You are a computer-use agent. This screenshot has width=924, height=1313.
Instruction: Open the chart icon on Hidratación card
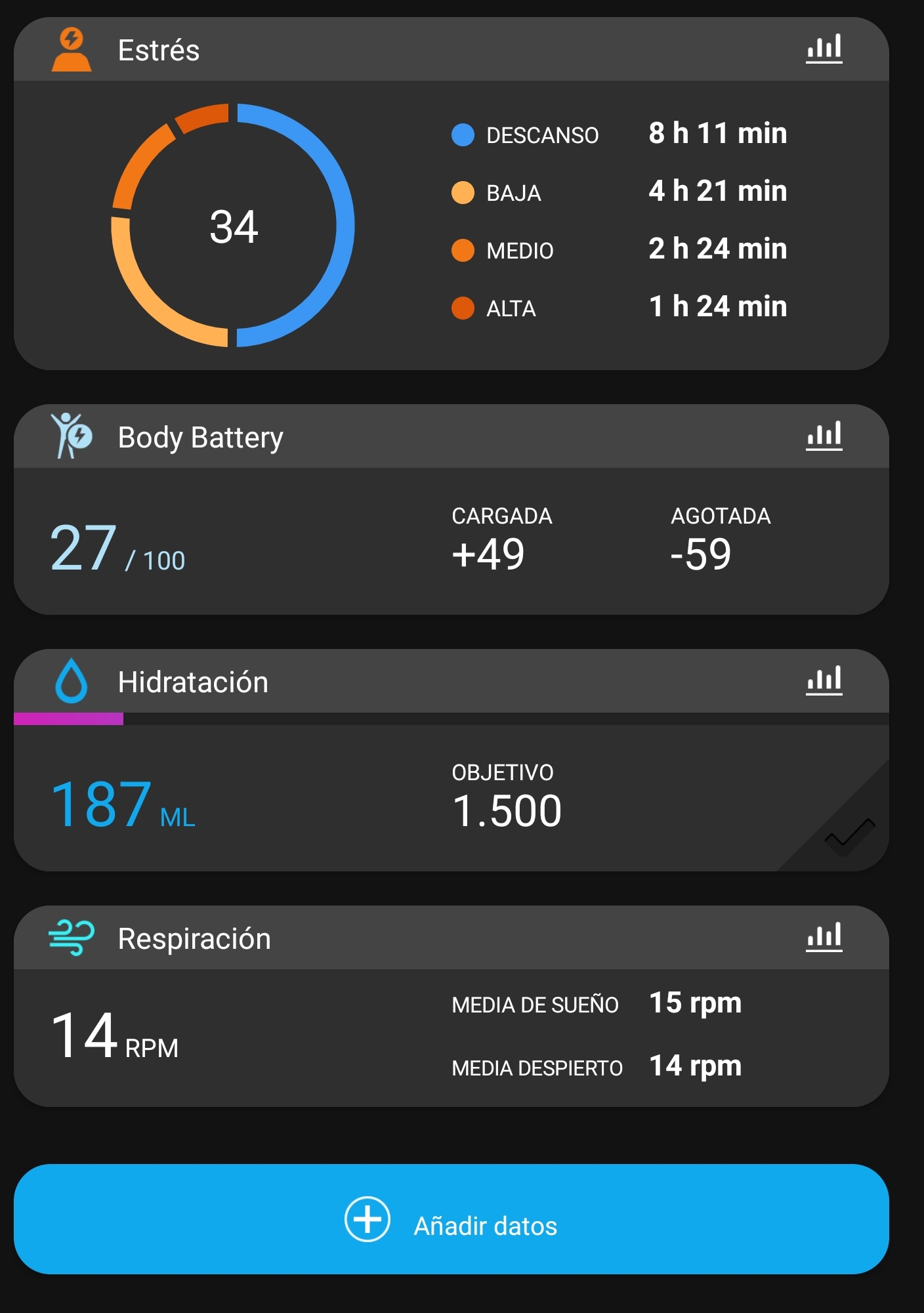coord(824,681)
